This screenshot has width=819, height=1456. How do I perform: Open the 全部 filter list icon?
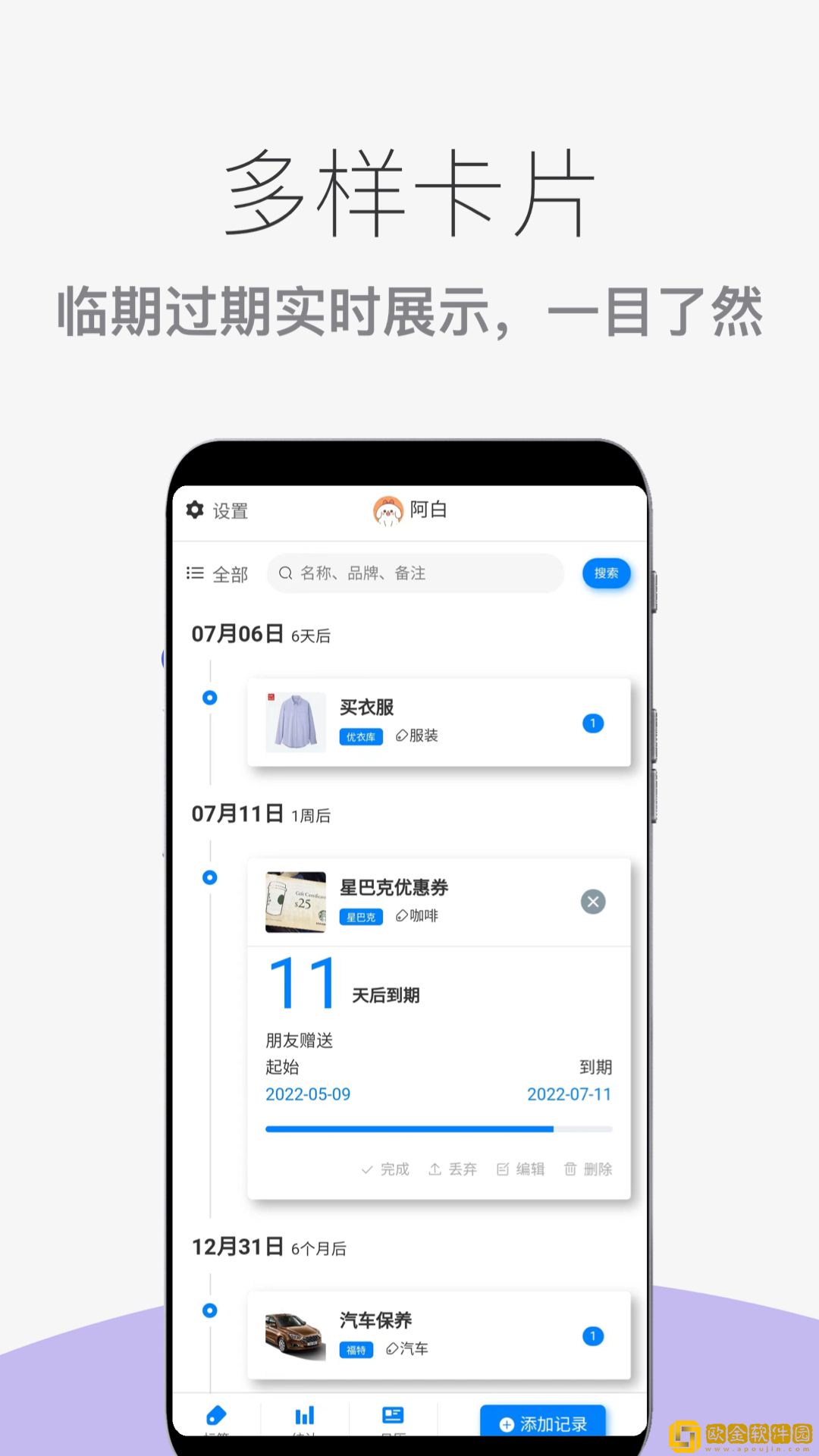(x=195, y=573)
